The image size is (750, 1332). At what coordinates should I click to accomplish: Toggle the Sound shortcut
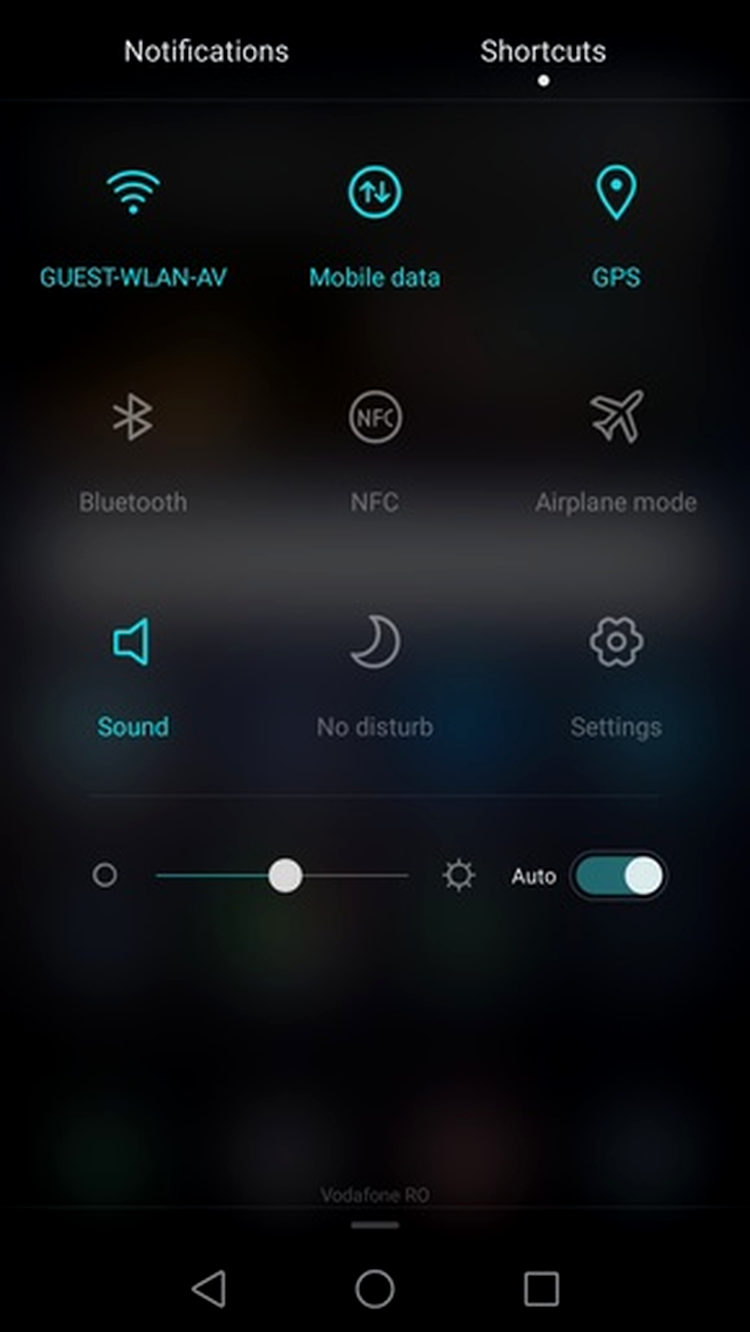(x=133, y=642)
